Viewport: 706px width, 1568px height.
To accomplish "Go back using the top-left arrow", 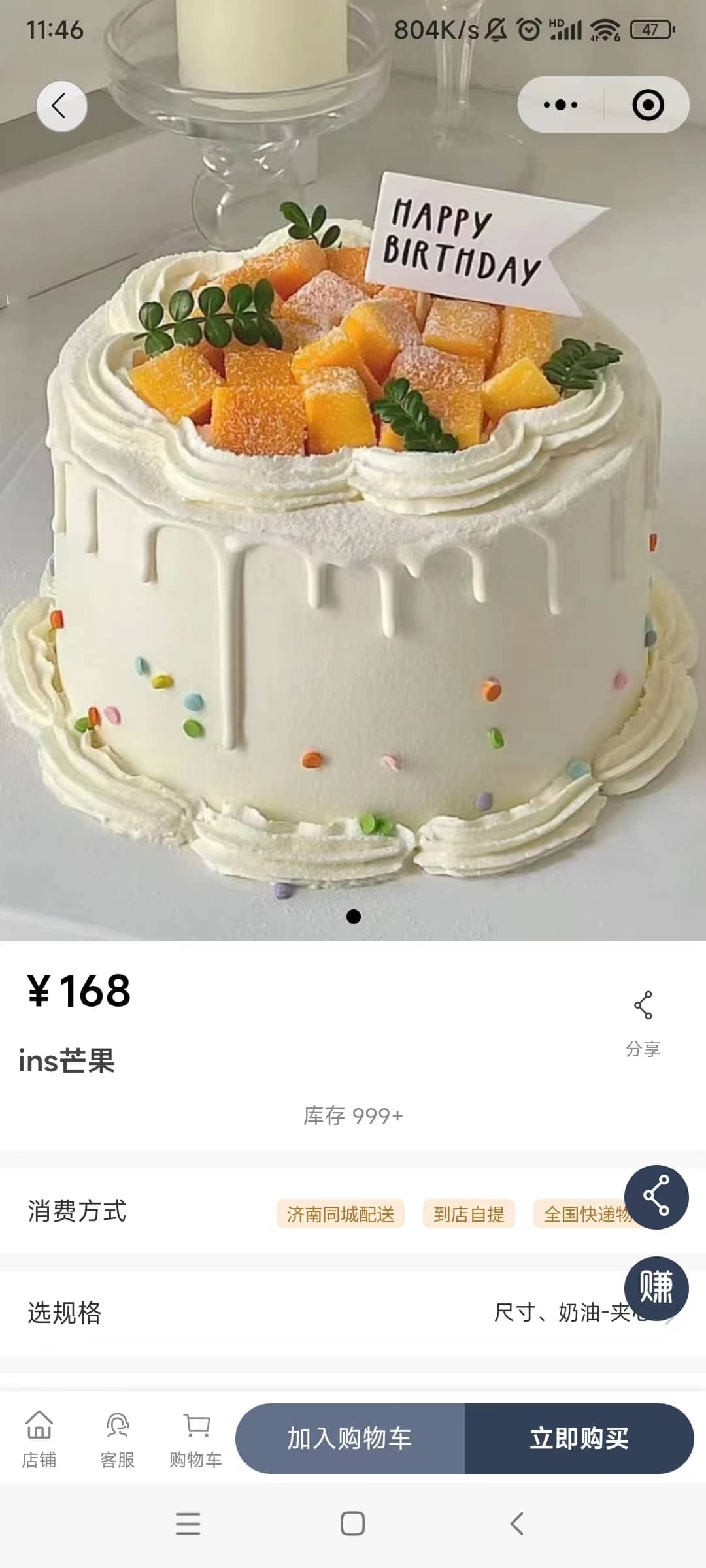I will point(61,106).
